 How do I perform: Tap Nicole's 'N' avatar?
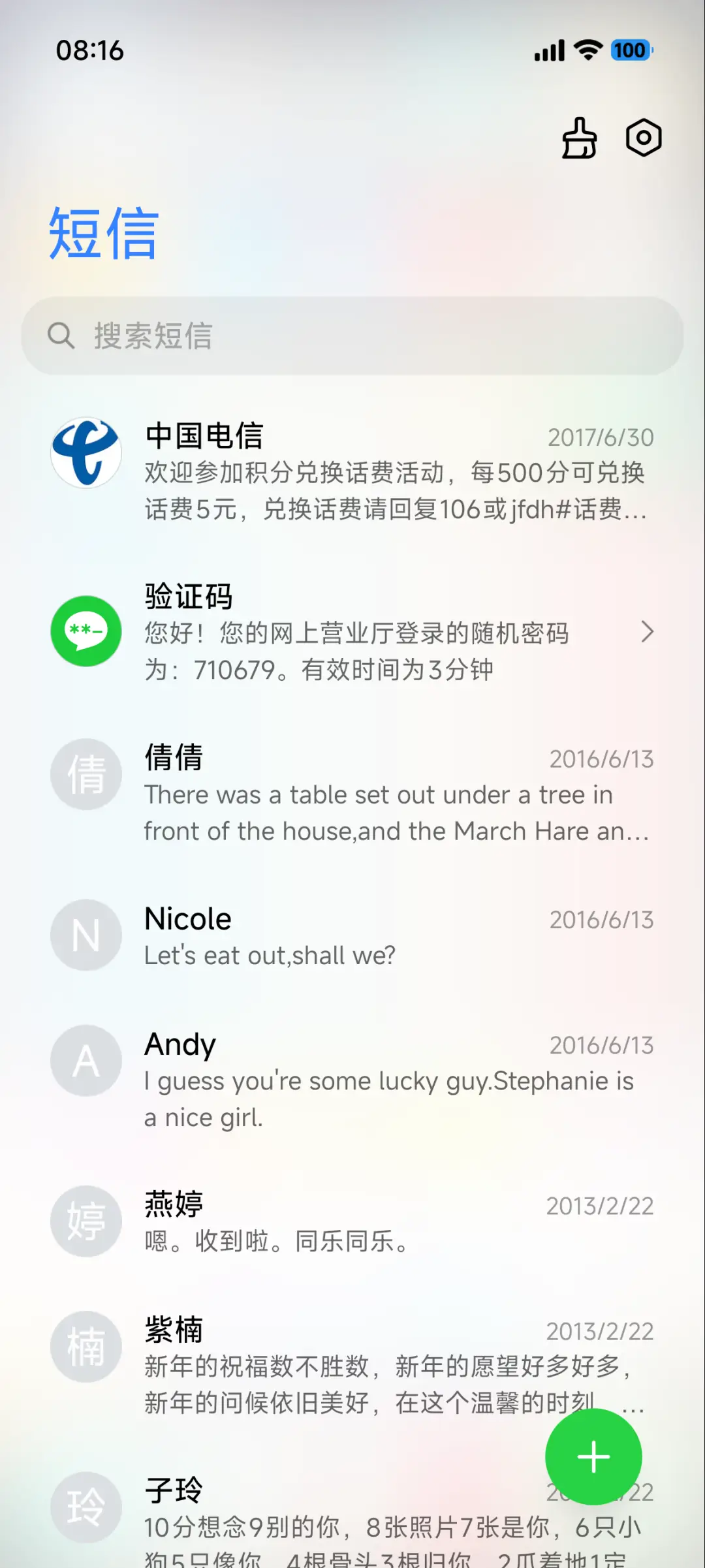(86, 935)
